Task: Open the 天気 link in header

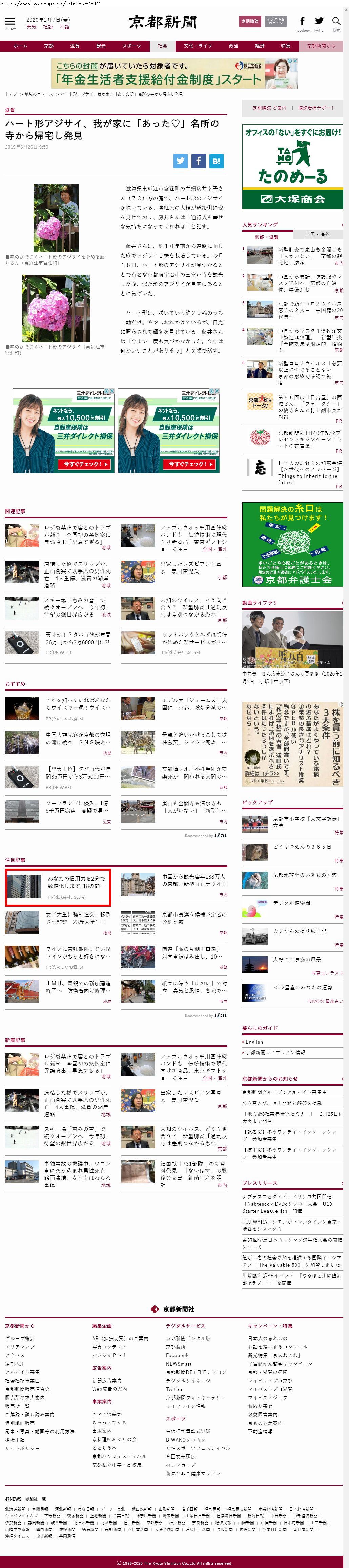Action: [x=31, y=27]
